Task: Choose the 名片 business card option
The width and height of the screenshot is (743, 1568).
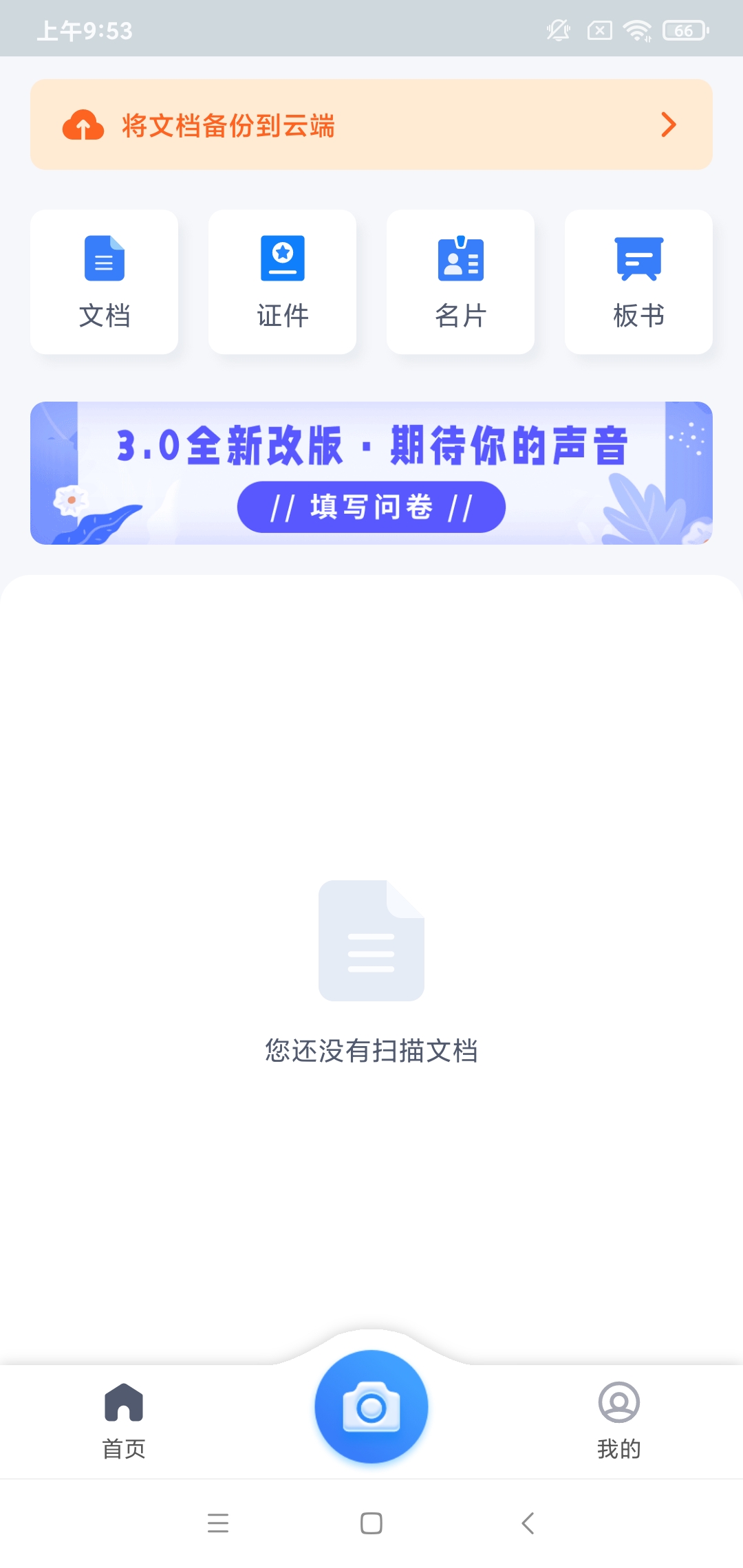Action: point(460,282)
